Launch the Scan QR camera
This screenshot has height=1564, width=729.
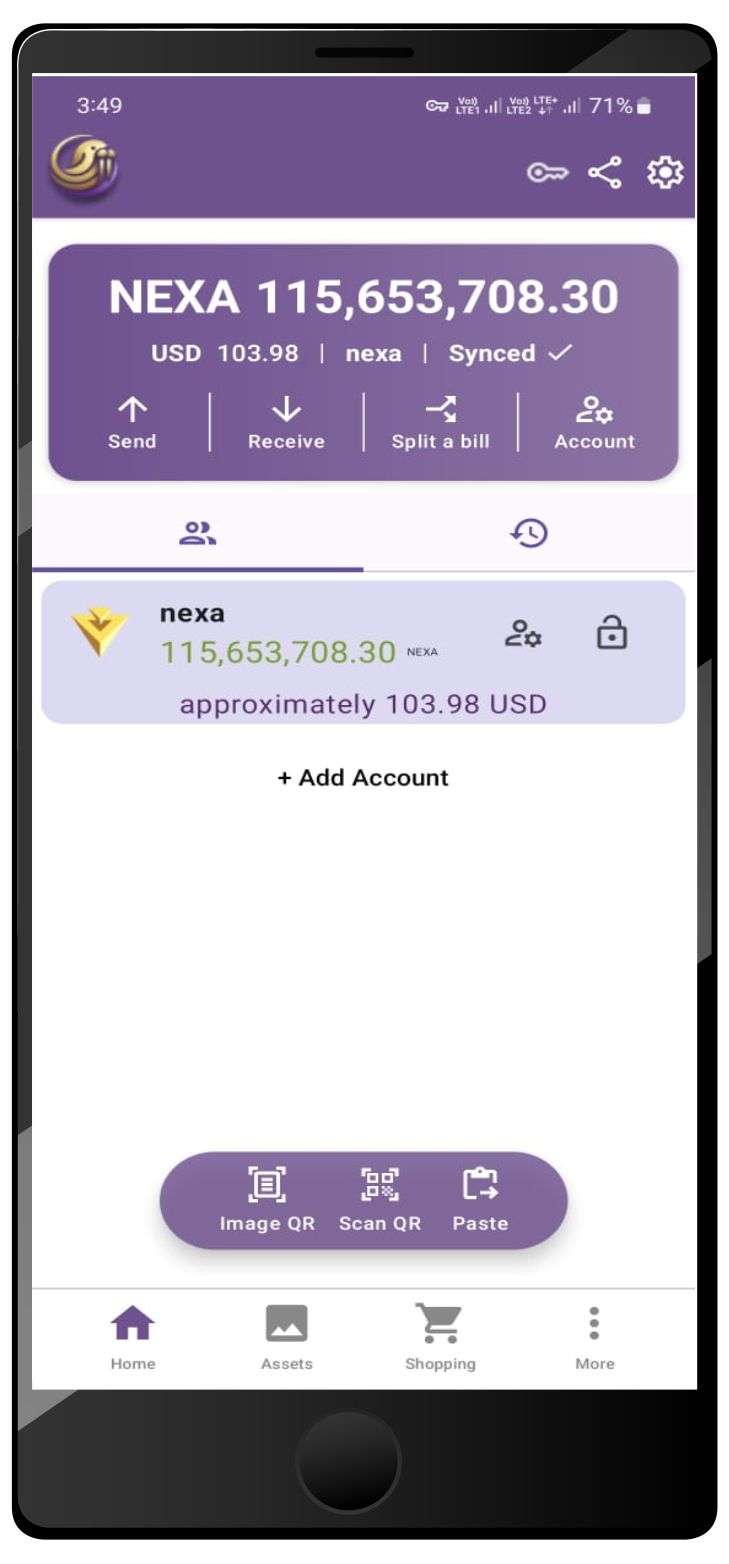[379, 1200]
